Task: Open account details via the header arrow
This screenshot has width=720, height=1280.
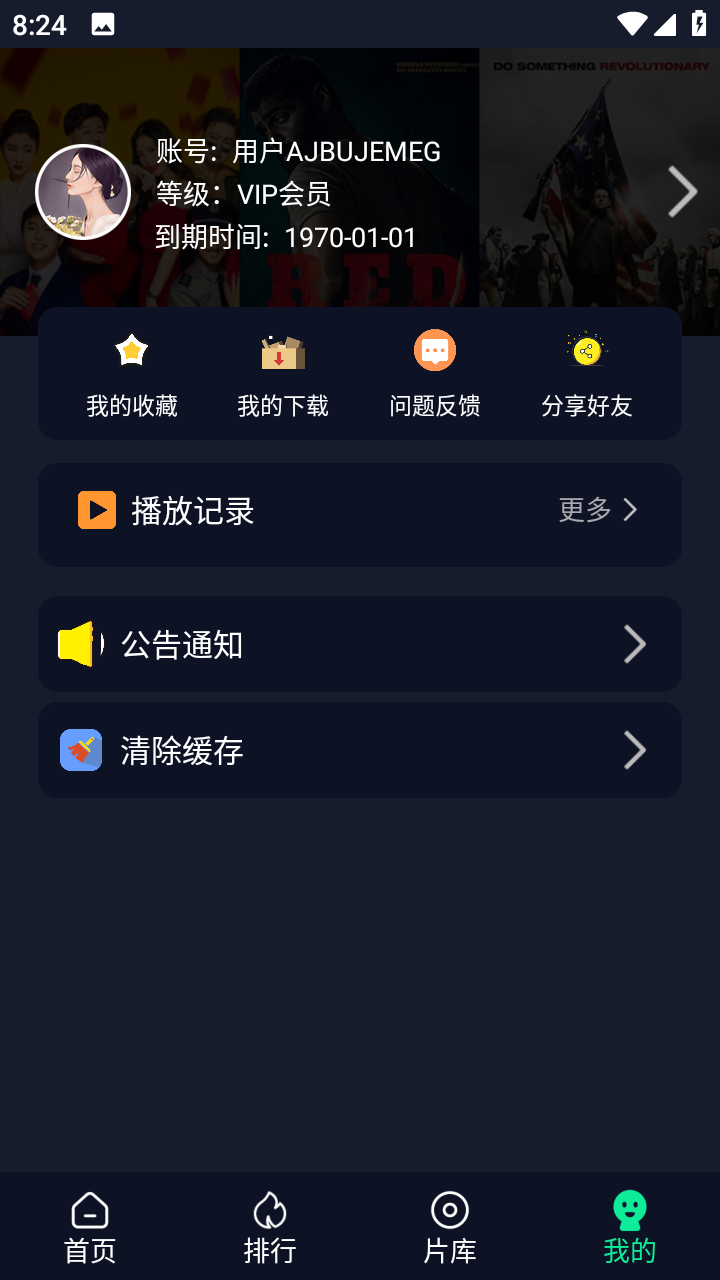Action: (682, 192)
